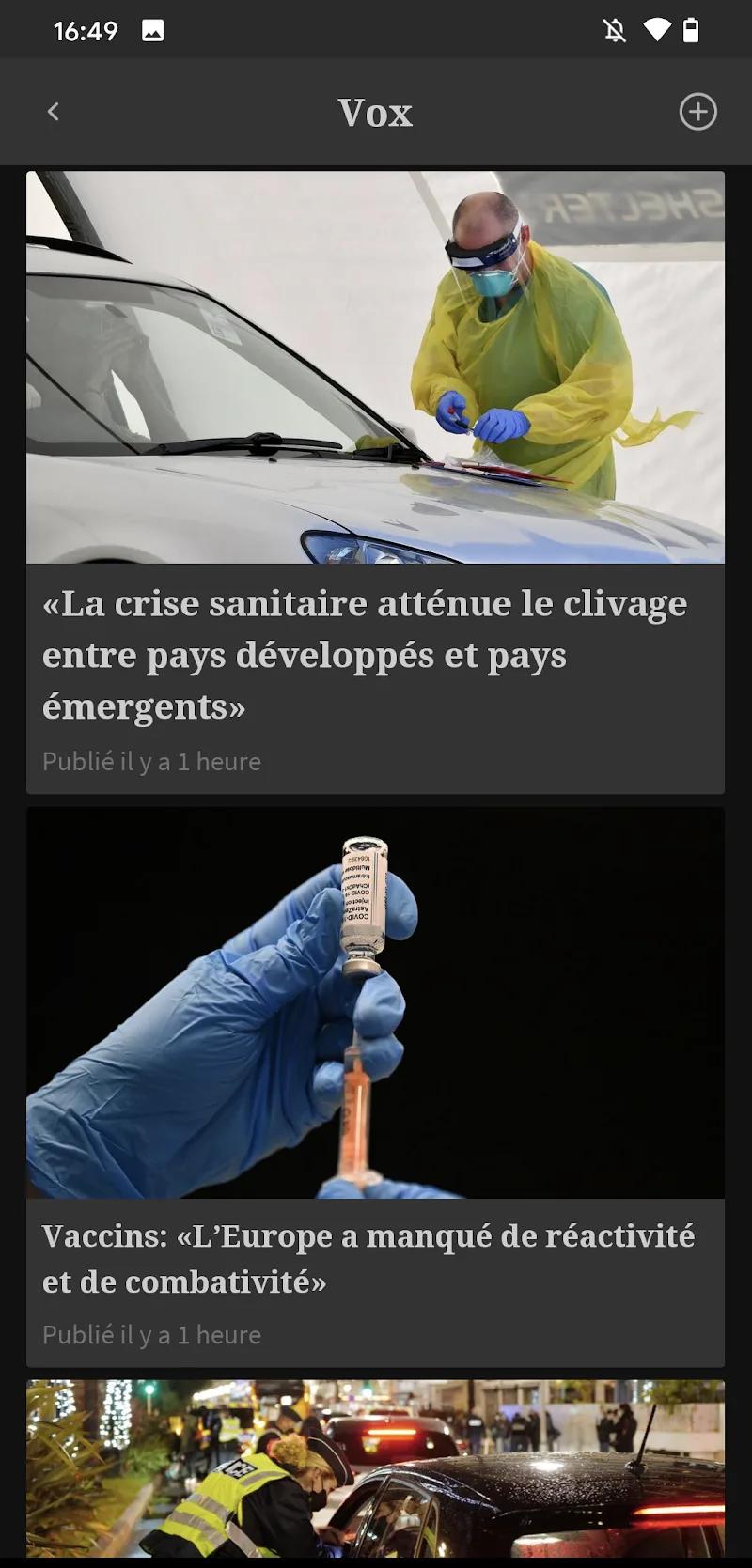The image size is (752, 1568).
Task: Tap the plus icon to follow Vox
Action: coord(698,112)
